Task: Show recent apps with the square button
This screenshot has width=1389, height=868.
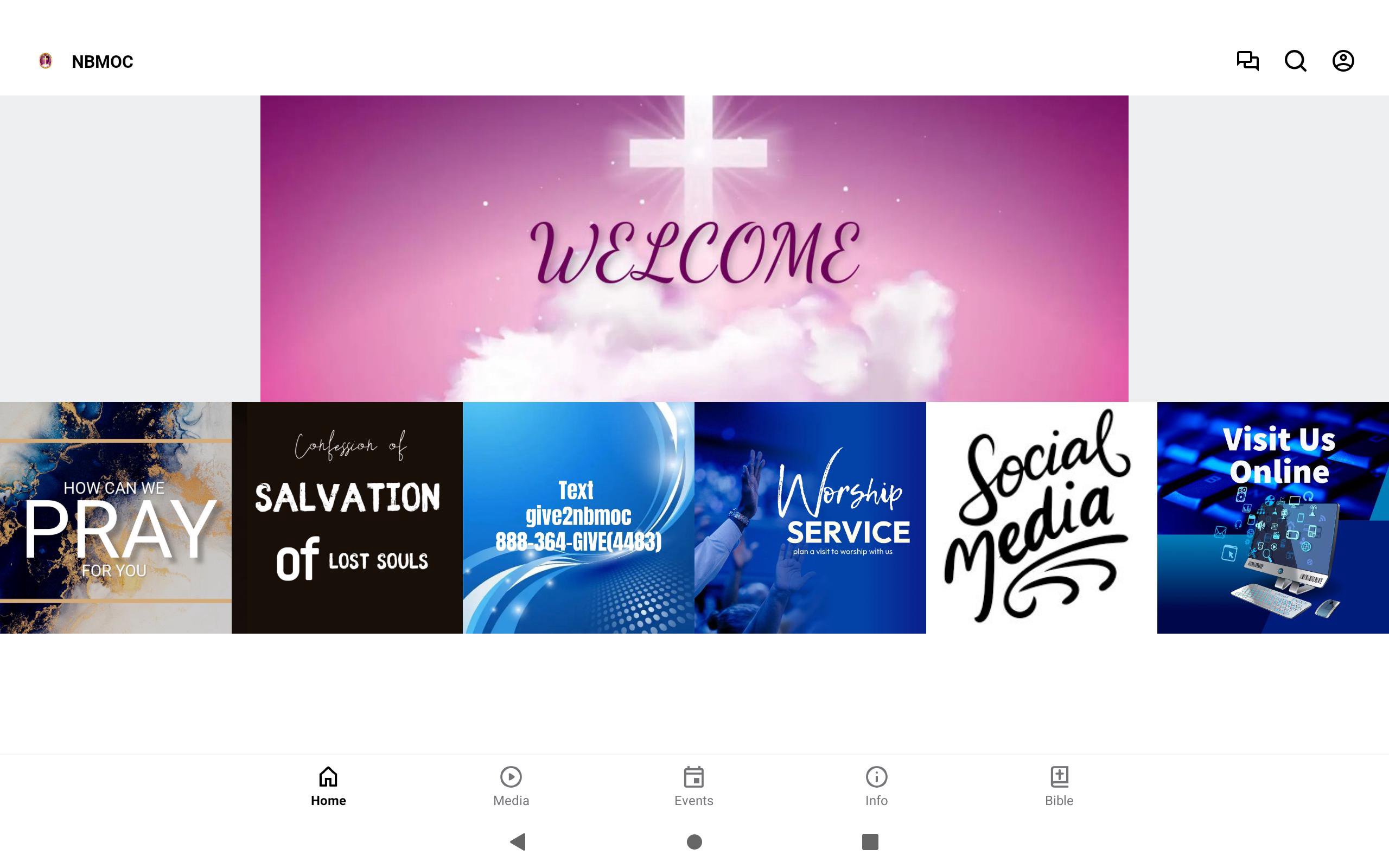Action: [x=870, y=841]
